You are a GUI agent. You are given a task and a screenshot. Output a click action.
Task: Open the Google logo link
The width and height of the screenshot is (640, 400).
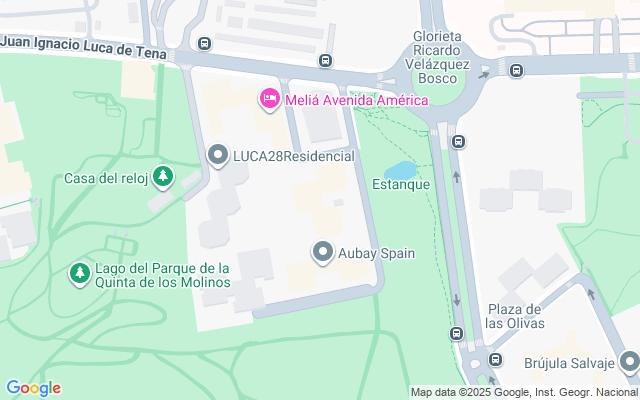tap(32, 388)
